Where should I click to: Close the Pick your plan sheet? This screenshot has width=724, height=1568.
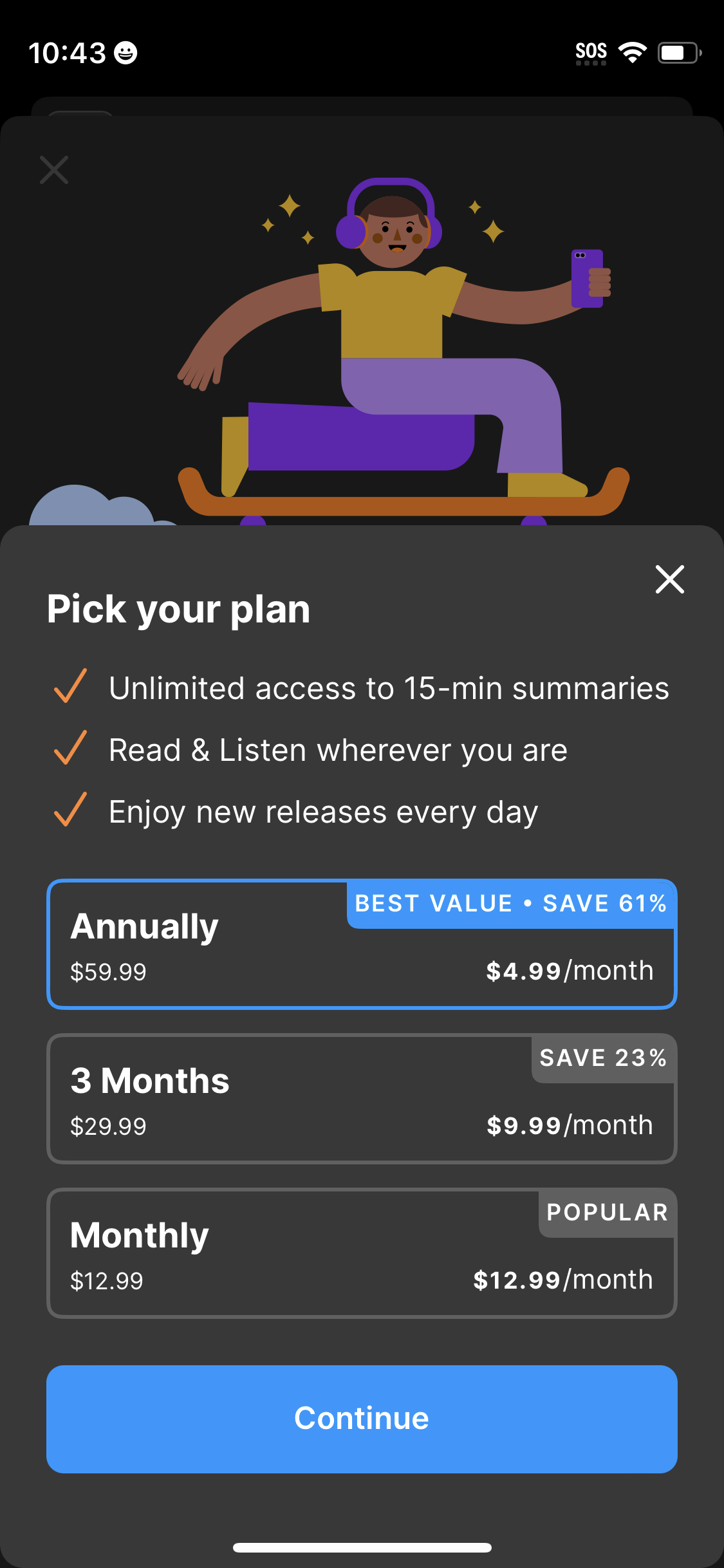coord(669,579)
